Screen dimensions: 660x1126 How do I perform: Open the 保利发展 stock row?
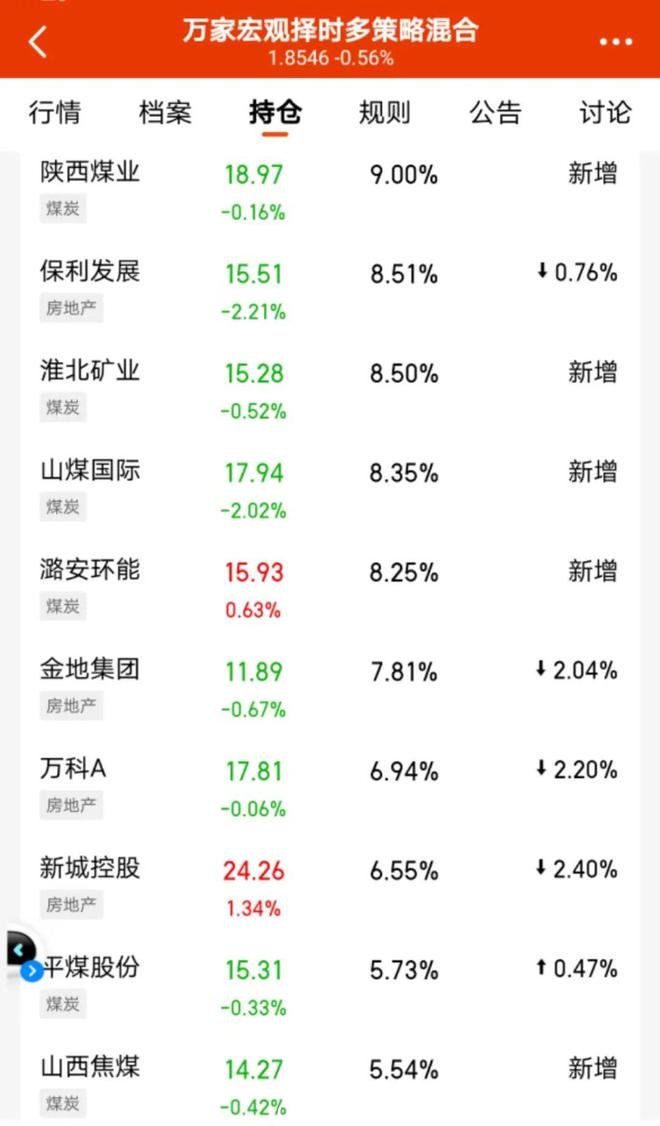point(330,289)
